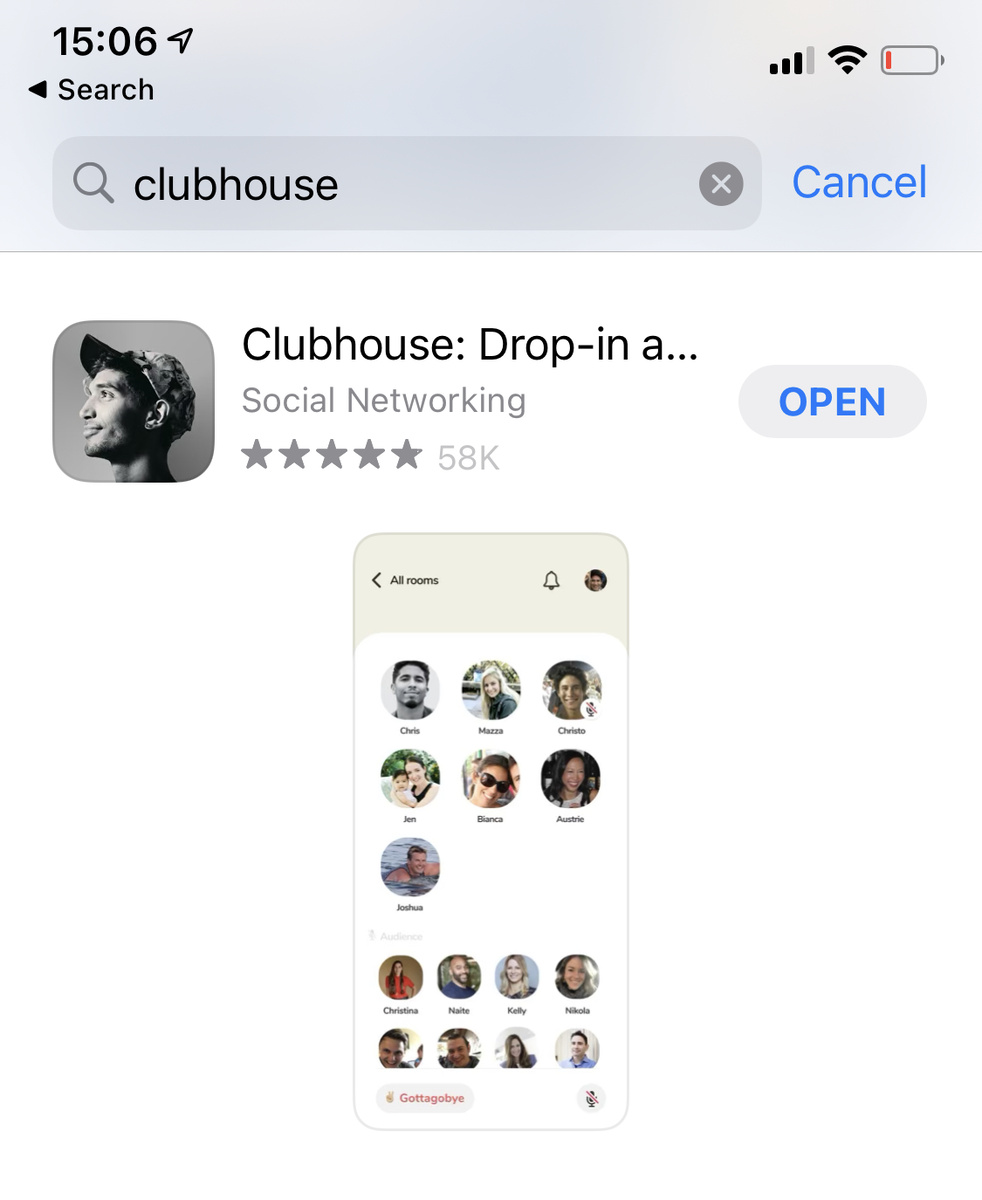This screenshot has height=1200, width=982.
Task: Select the back arrow next to All rooms
Action: coord(376,580)
